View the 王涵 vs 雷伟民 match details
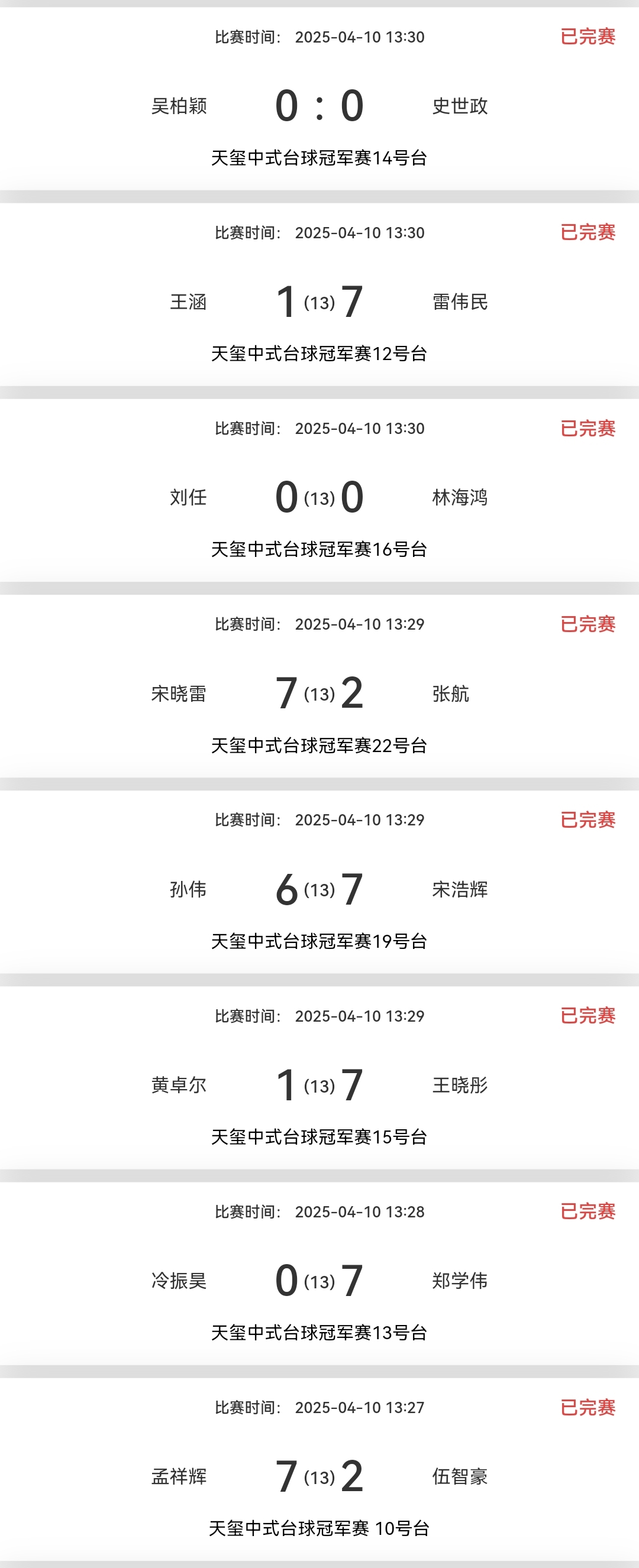This screenshot has height=1568, width=639. 319,302
